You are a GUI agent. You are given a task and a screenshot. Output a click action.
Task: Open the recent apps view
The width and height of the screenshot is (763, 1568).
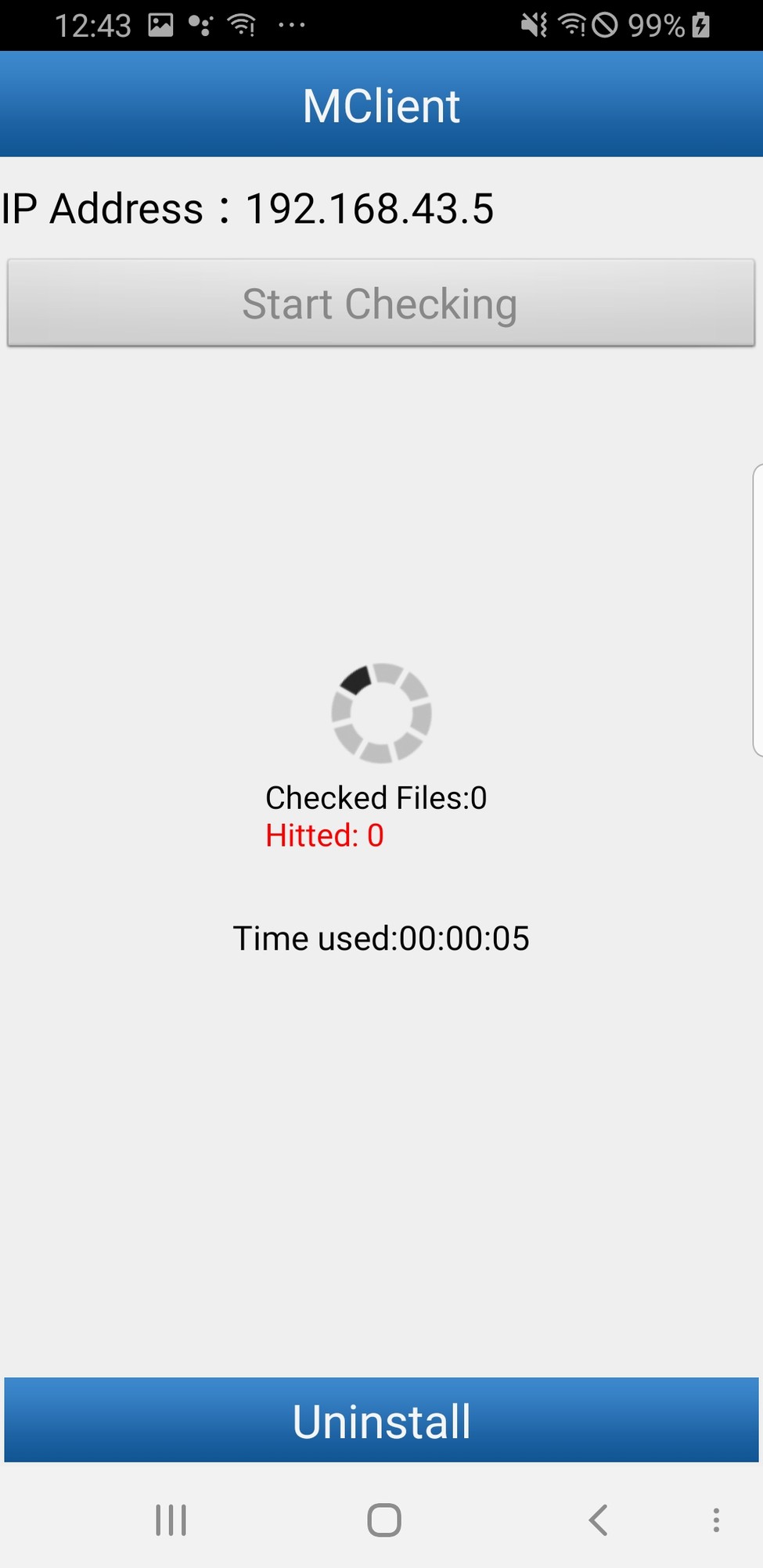[171, 1520]
